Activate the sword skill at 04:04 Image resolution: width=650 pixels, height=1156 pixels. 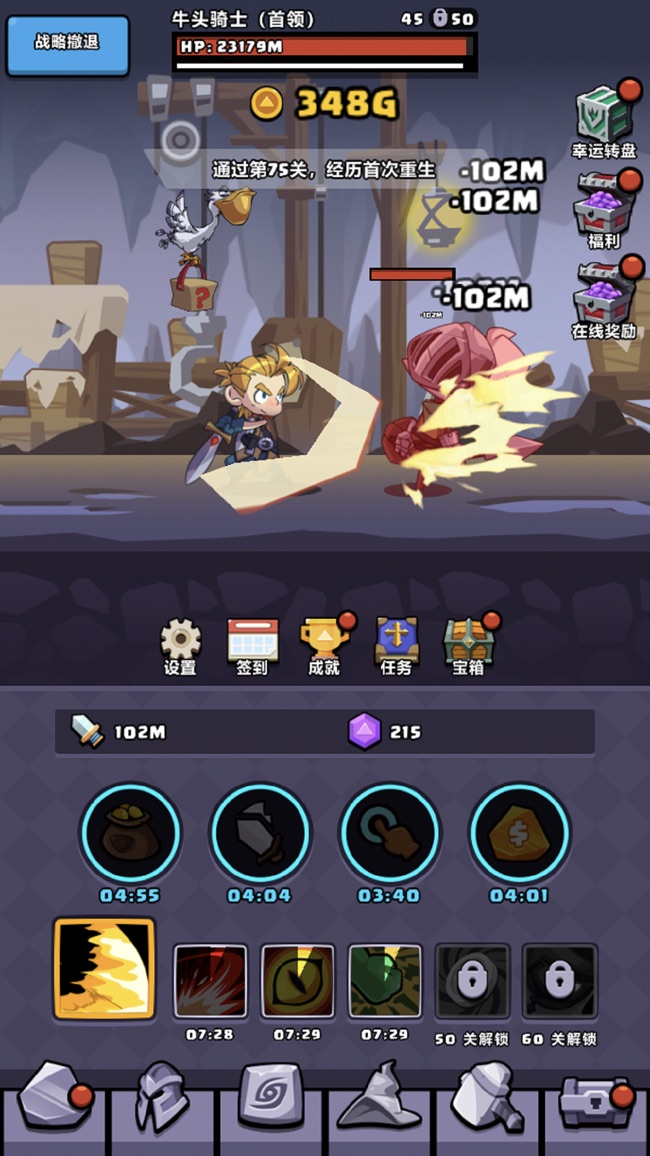click(260, 833)
